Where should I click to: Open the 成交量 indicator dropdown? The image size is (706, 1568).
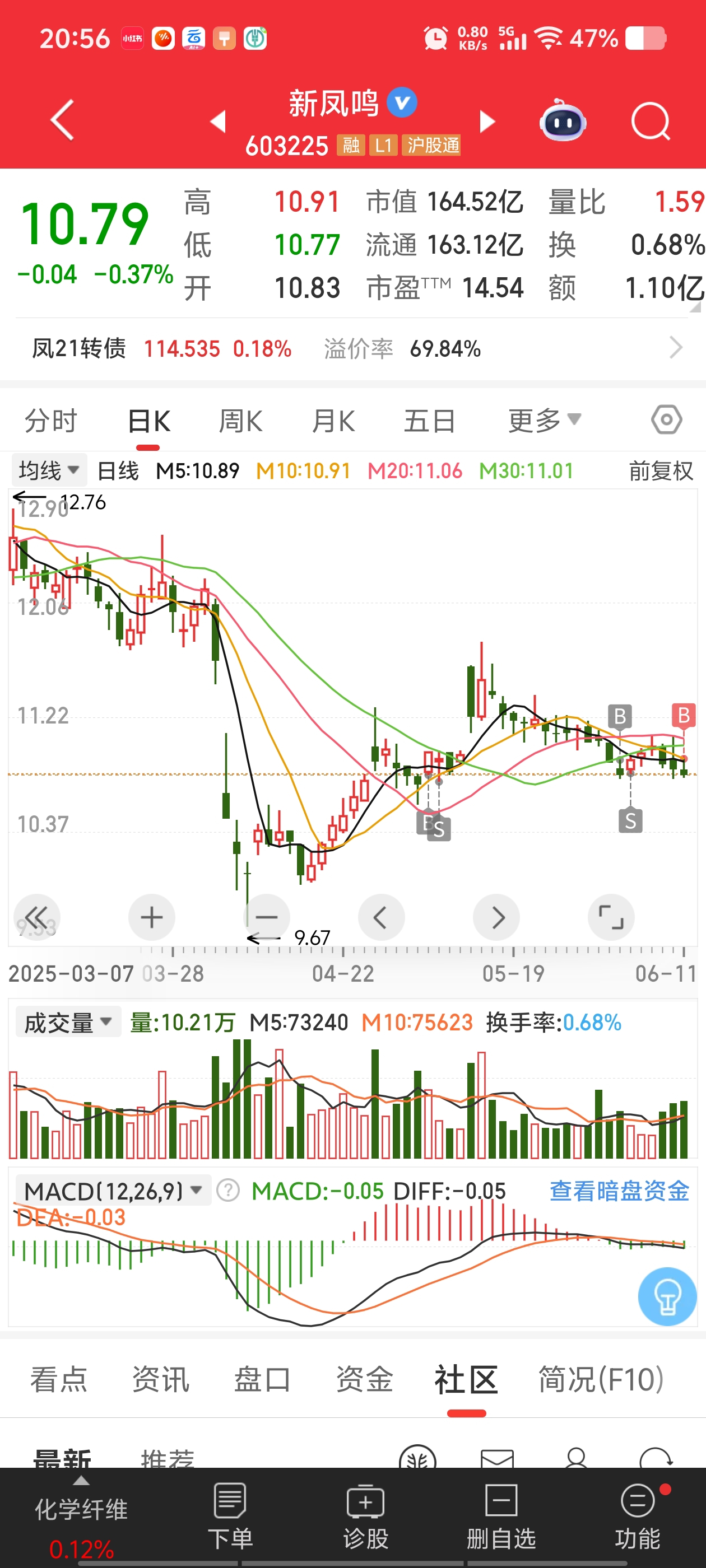pos(68,1022)
